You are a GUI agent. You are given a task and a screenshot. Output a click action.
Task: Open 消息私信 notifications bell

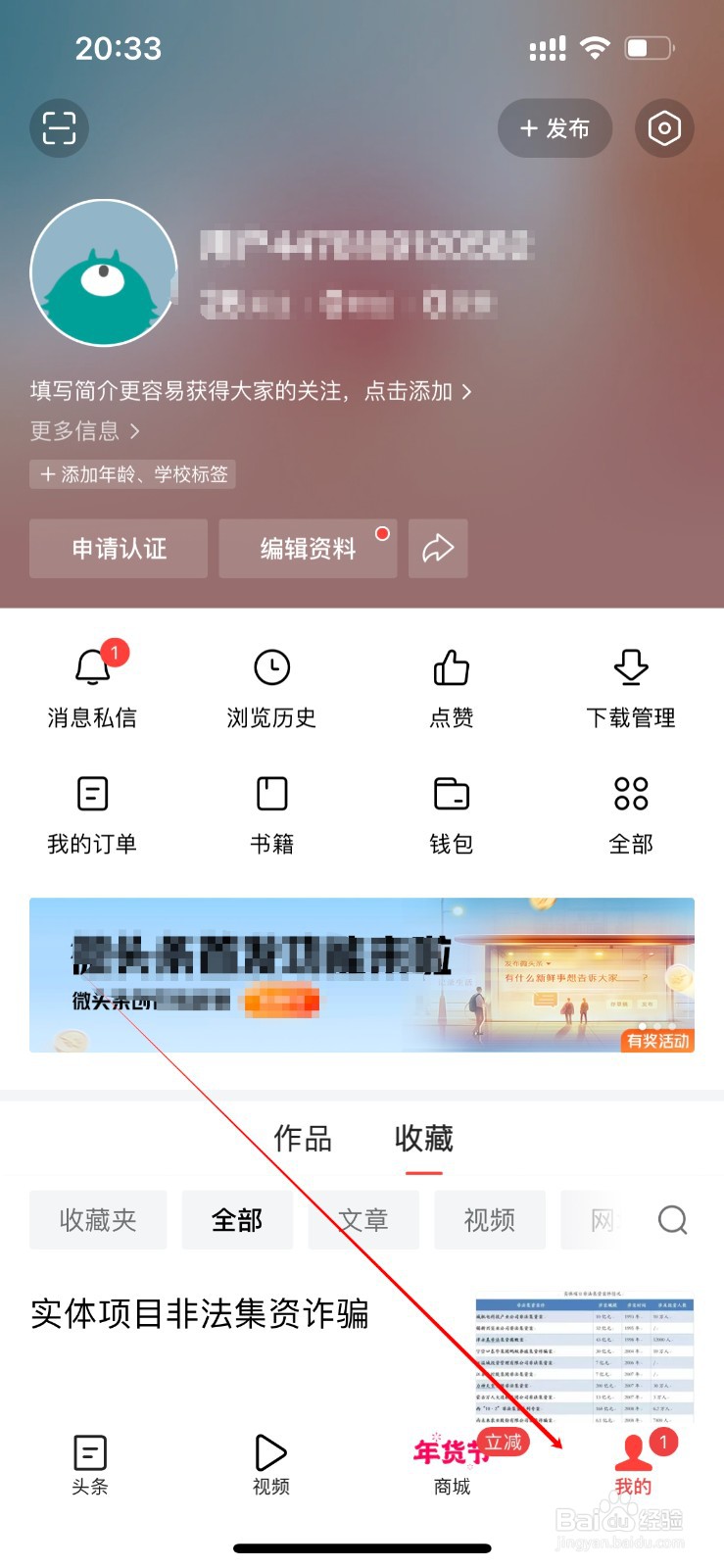(x=91, y=686)
